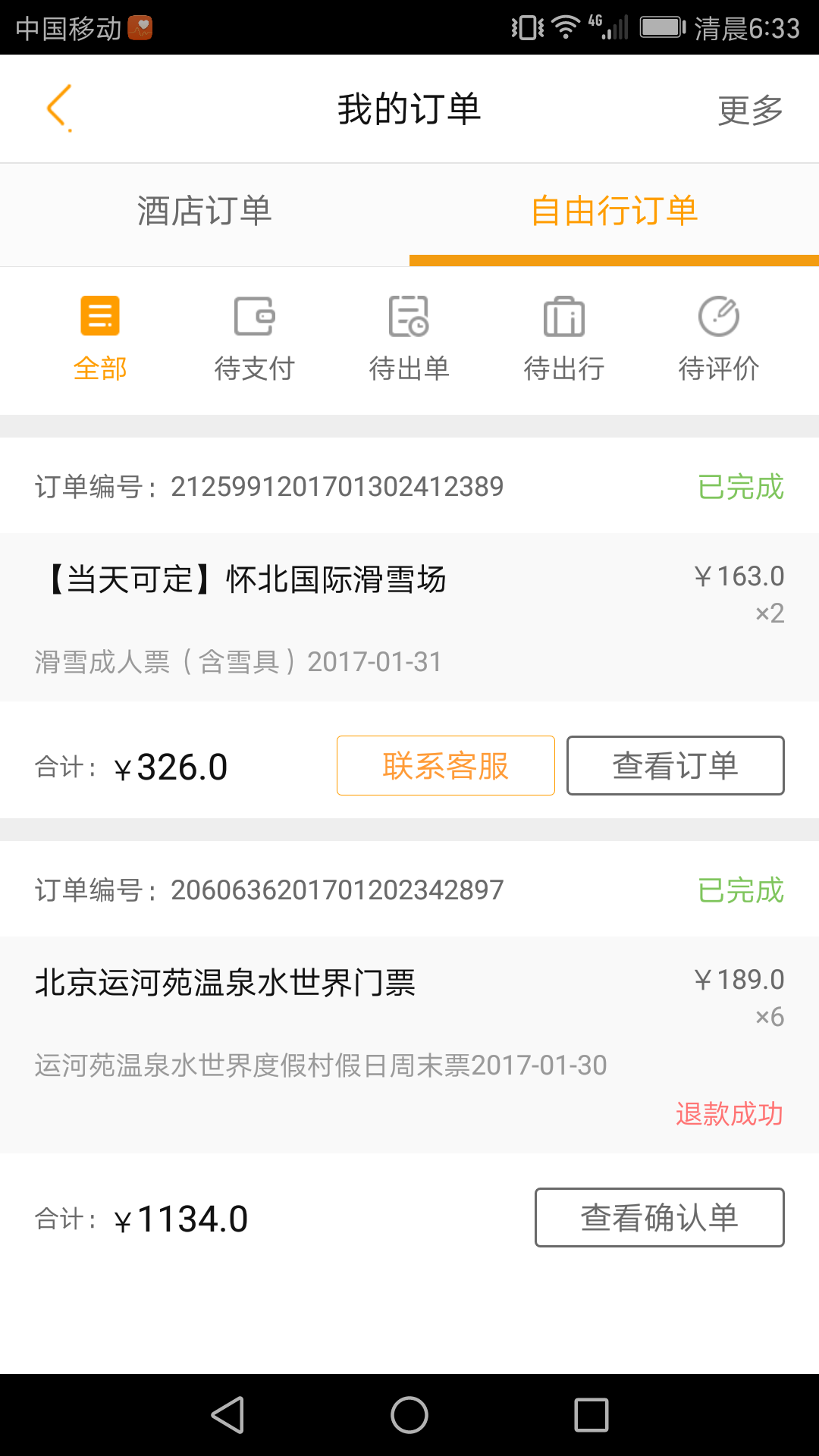Go back using the orange arrow
The image size is (819, 1456).
coord(59,108)
